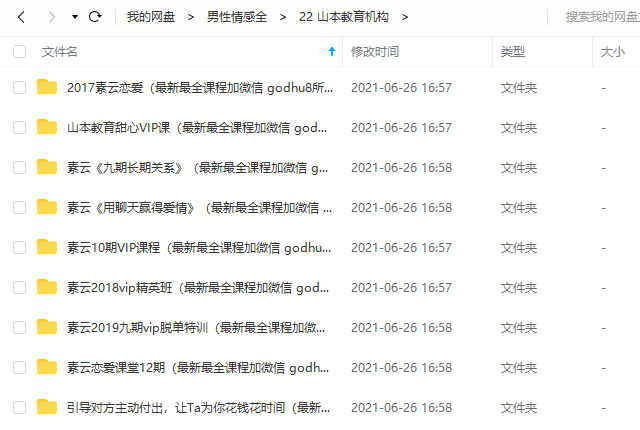Viewport: 640px width, 430px height.
Task: Refresh the current folder listing
Action: (95, 17)
